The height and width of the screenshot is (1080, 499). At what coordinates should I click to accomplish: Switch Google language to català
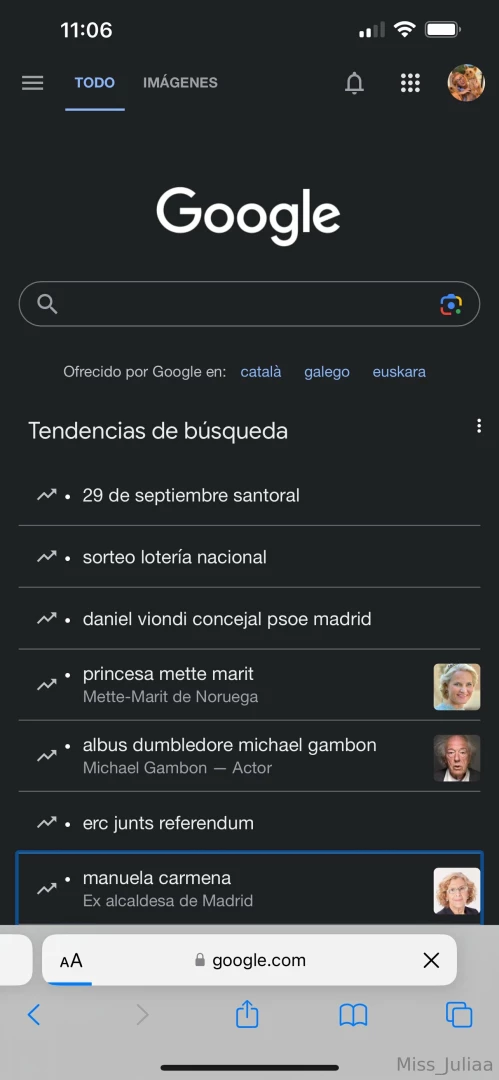[x=261, y=372]
